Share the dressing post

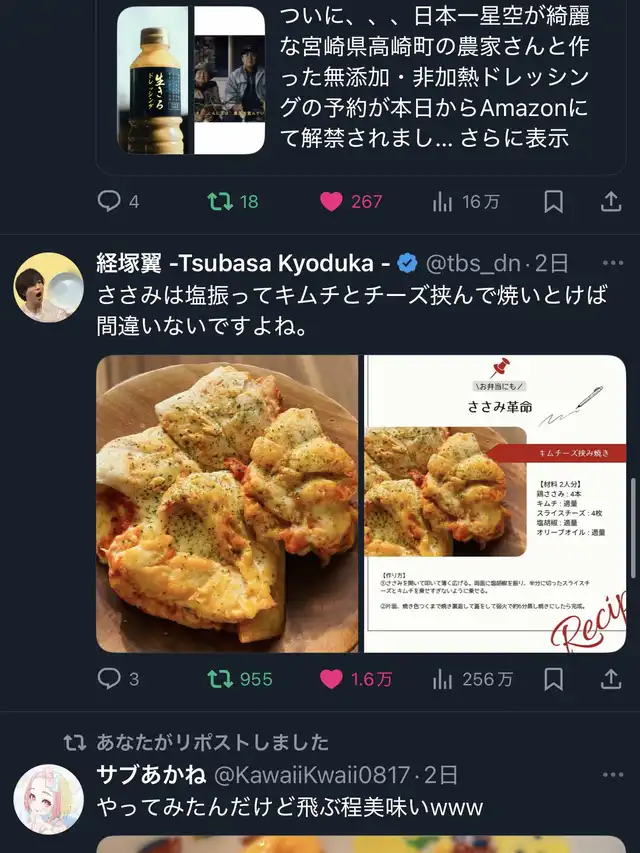tap(610, 202)
